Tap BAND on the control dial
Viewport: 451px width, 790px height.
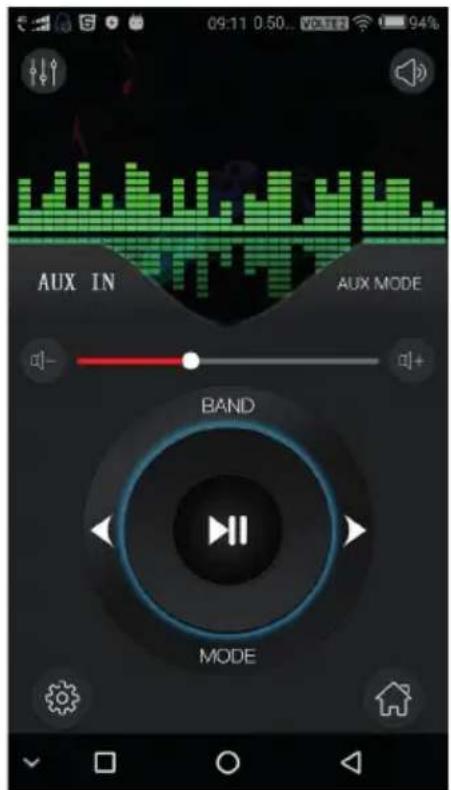pos(228,406)
